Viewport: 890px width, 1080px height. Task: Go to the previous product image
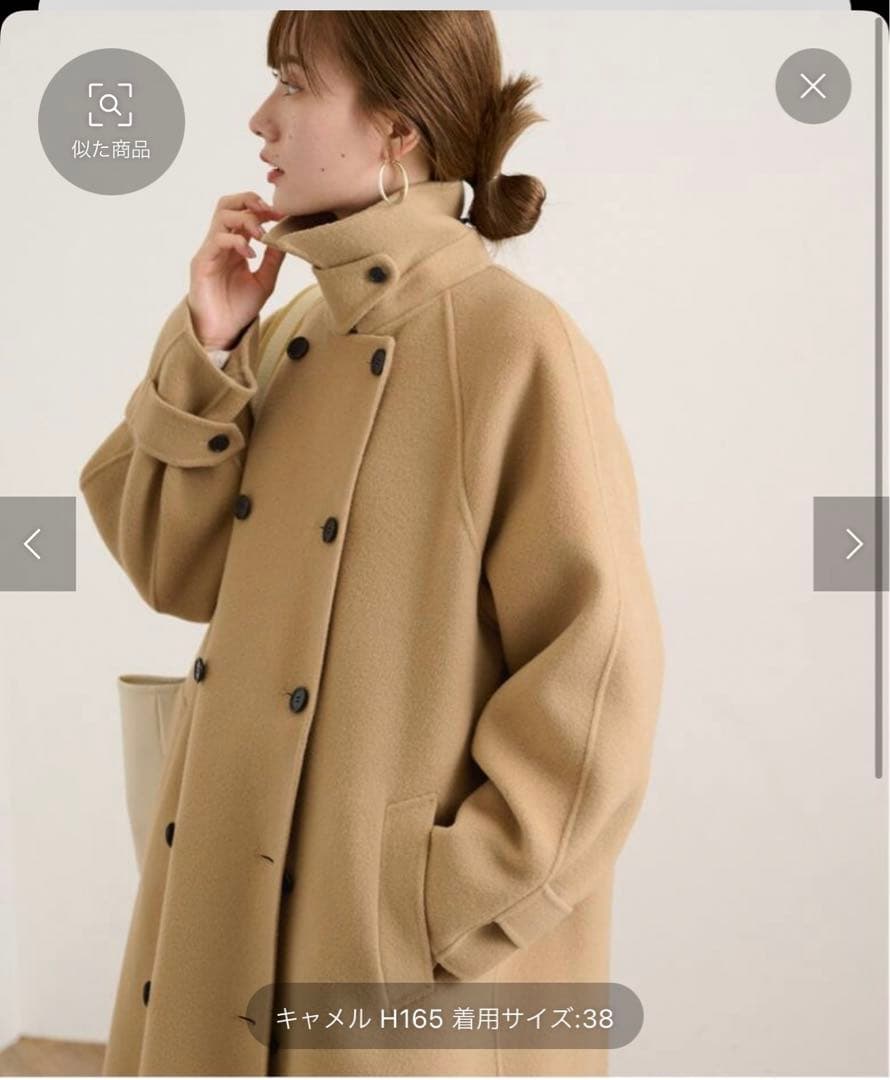(x=37, y=544)
